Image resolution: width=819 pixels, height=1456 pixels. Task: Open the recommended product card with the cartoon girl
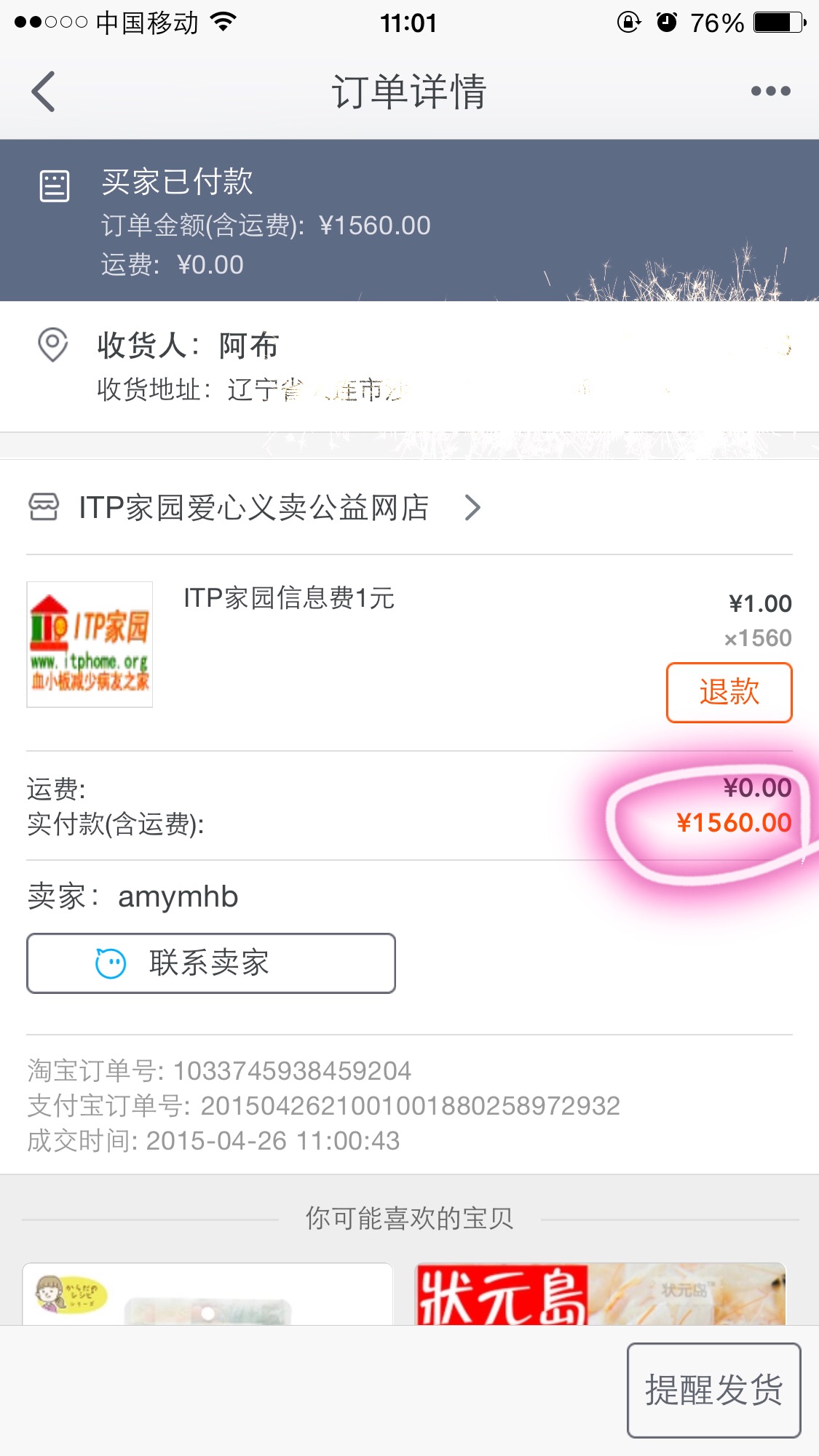[x=207, y=1294]
